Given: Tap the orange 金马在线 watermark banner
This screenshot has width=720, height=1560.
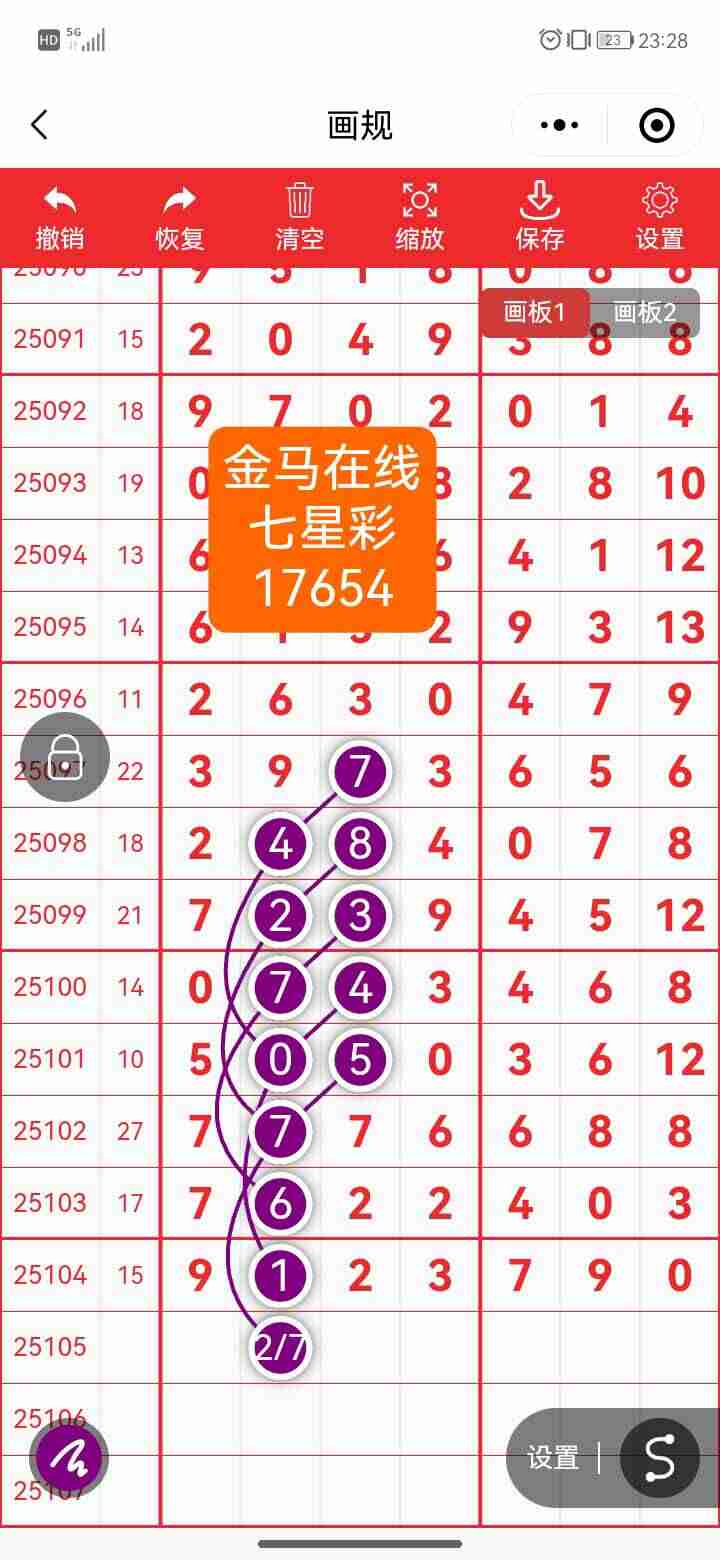Looking at the screenshot, I should [x=320, y=528].
